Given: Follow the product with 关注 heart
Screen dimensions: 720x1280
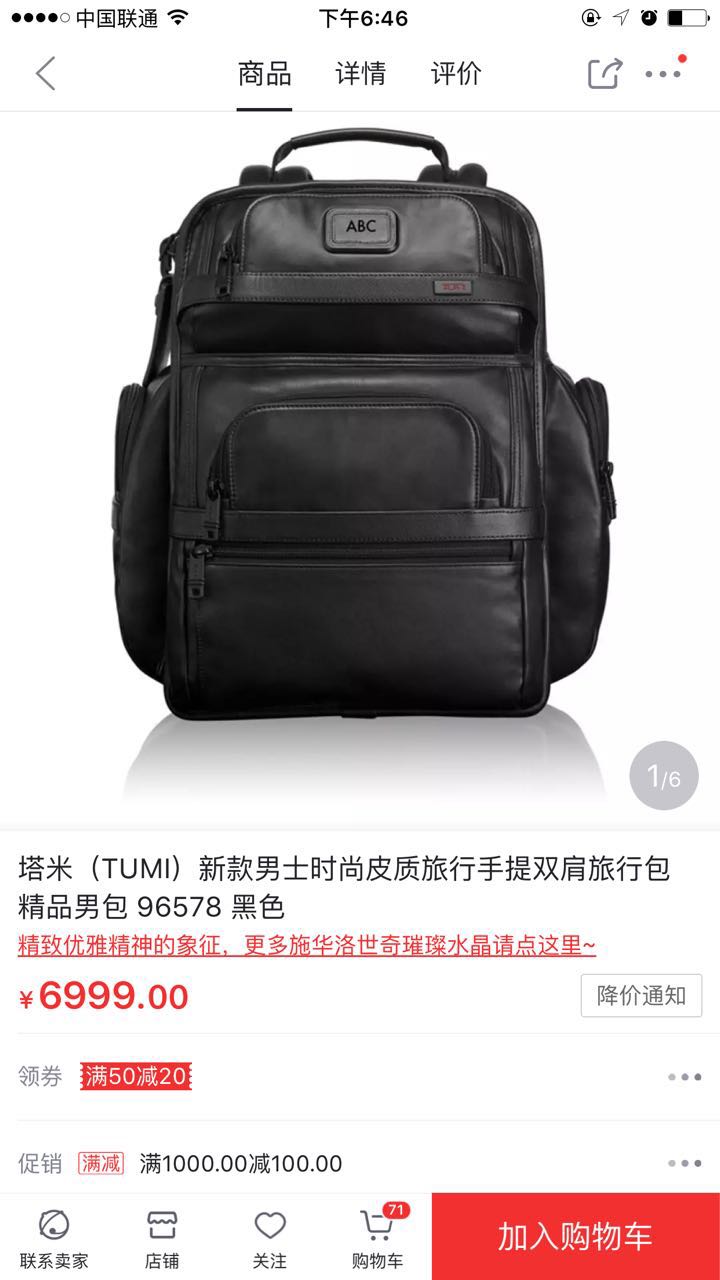Looking at the screenshot, I should pos(270,1238).
